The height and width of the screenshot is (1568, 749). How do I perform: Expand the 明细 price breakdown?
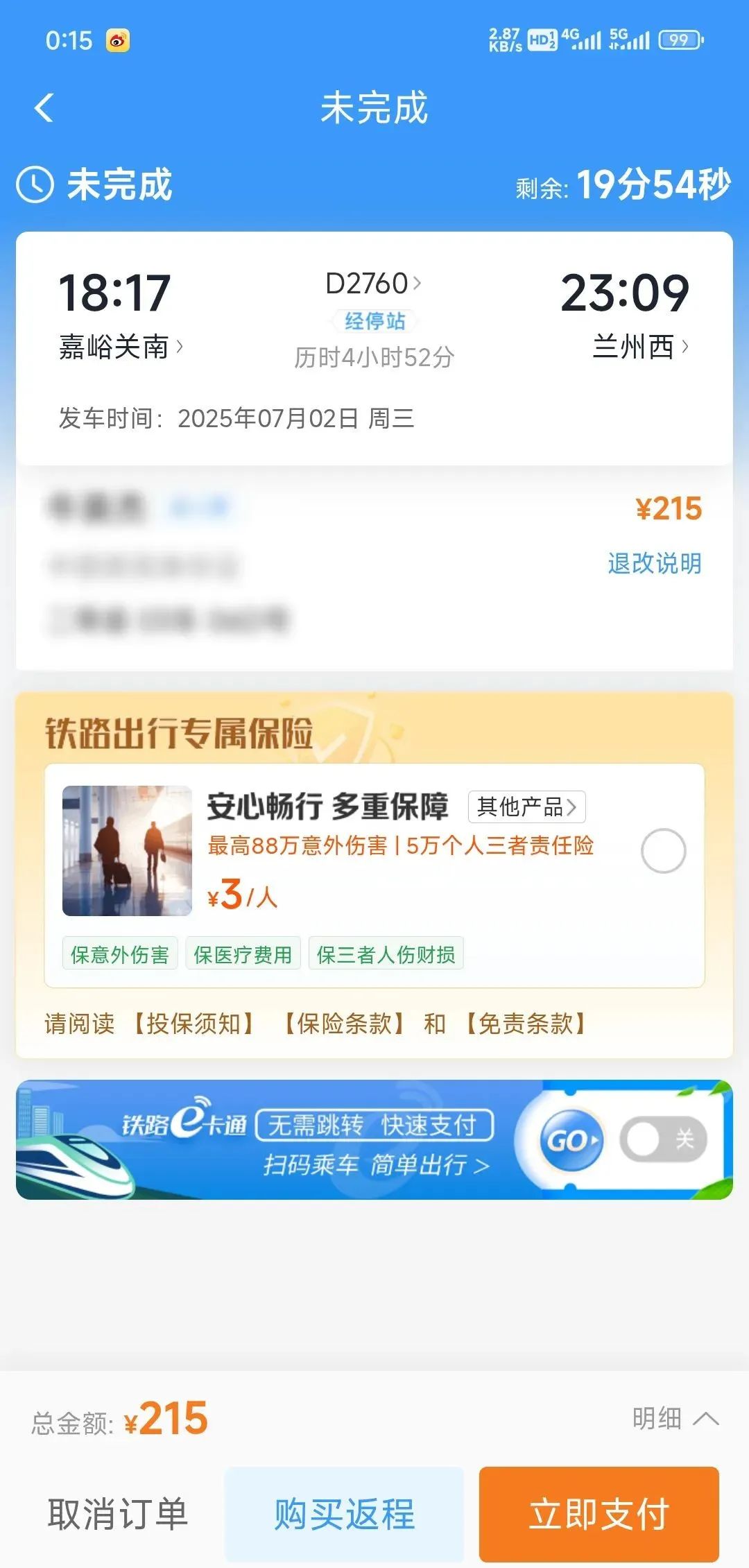click(x=675, y=1418)
